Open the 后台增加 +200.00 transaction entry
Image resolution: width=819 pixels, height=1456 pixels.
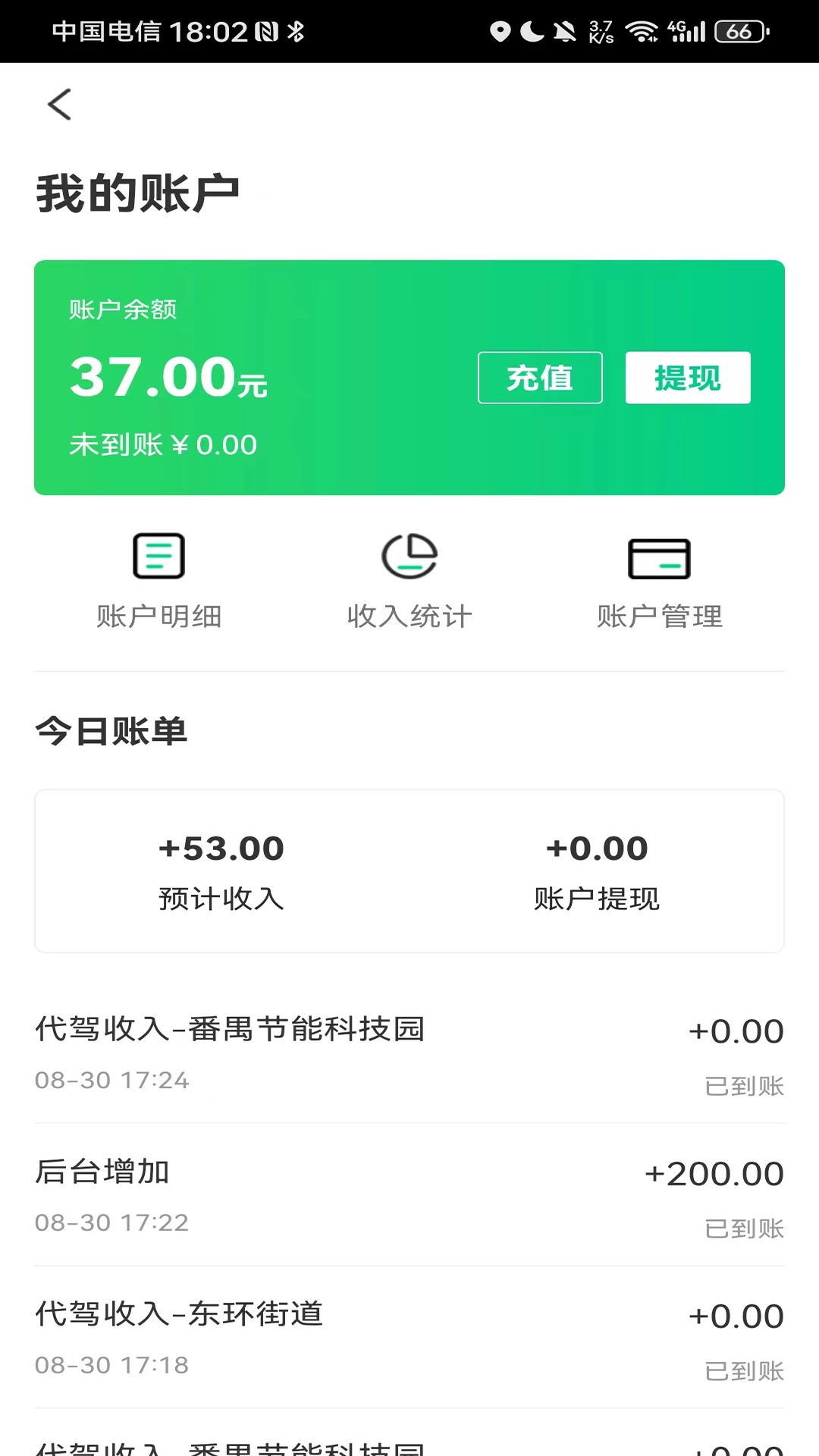coord(409,1194)
